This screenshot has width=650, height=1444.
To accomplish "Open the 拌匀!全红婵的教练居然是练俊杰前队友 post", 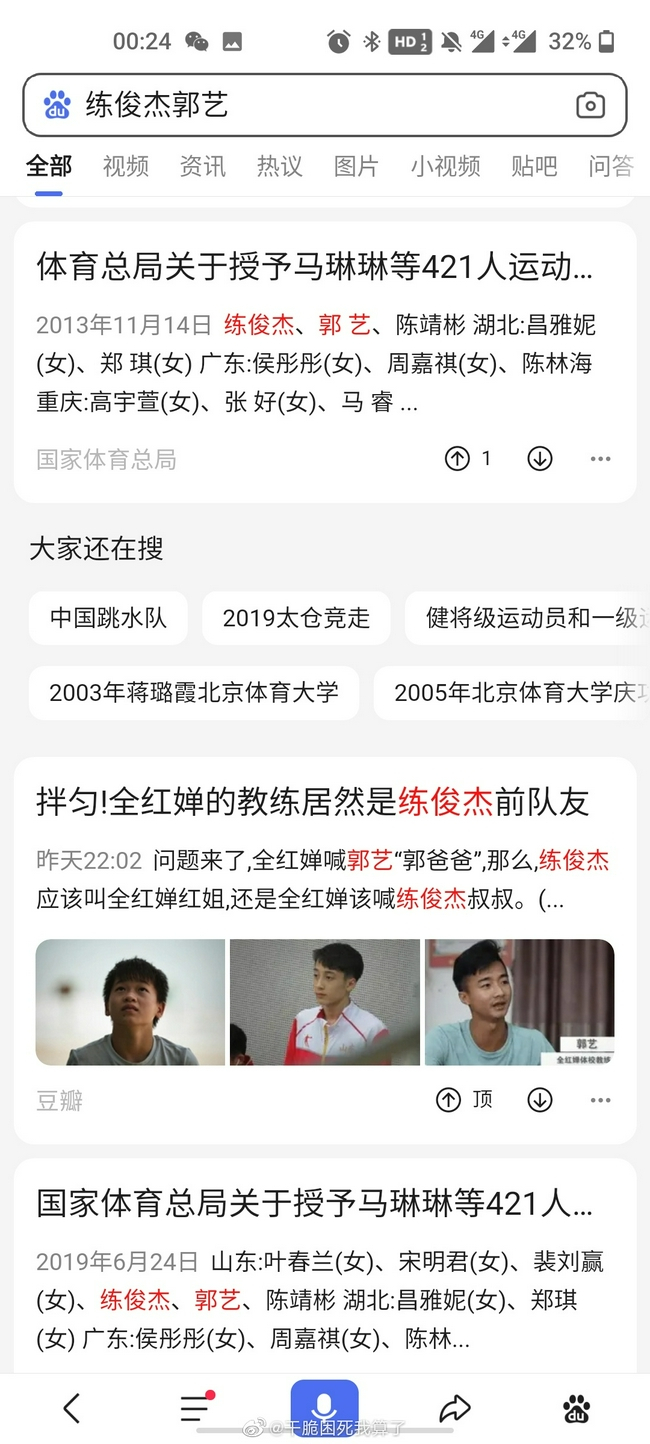I will click(313, 802).
